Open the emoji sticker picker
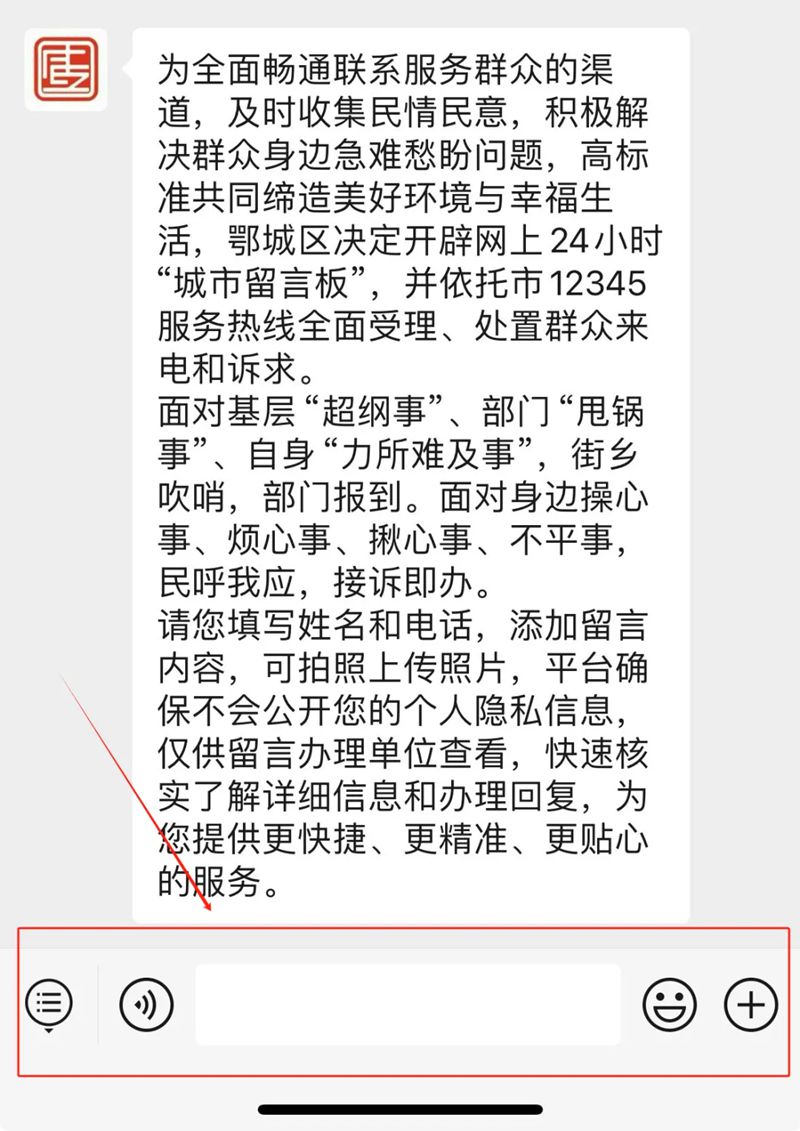The image size is (800, 1131). [x=669, y=1003]
